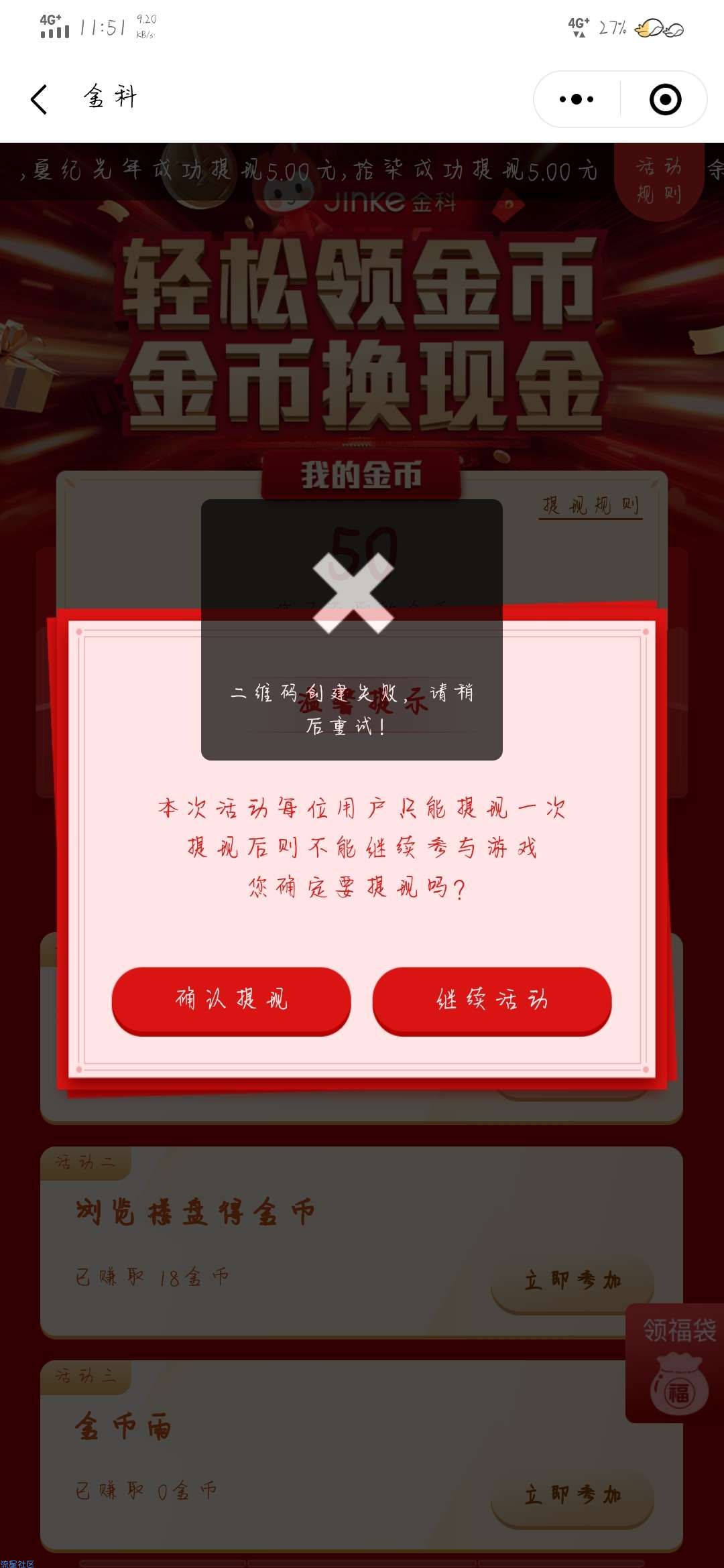This screenshot has height=1568, width=724.
Task: Choose 继续活动 to keep playing
Action: coord(492,1000)
